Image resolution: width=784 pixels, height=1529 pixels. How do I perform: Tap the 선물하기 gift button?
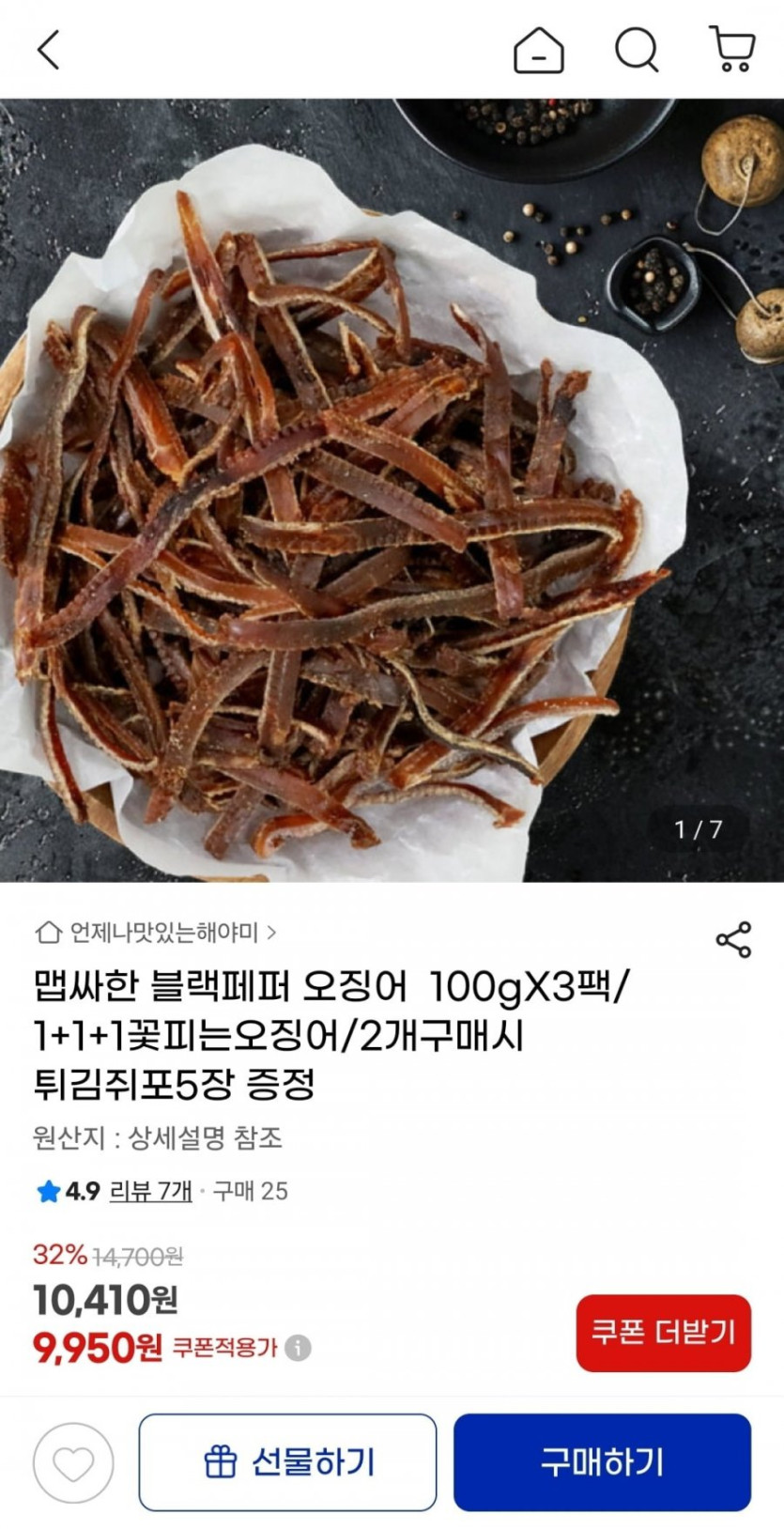(286, 1462)
